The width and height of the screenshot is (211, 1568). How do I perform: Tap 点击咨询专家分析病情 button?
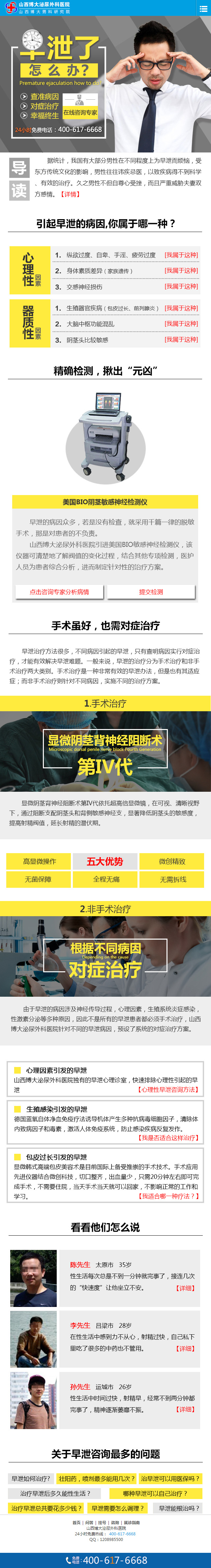click(60, 592)
